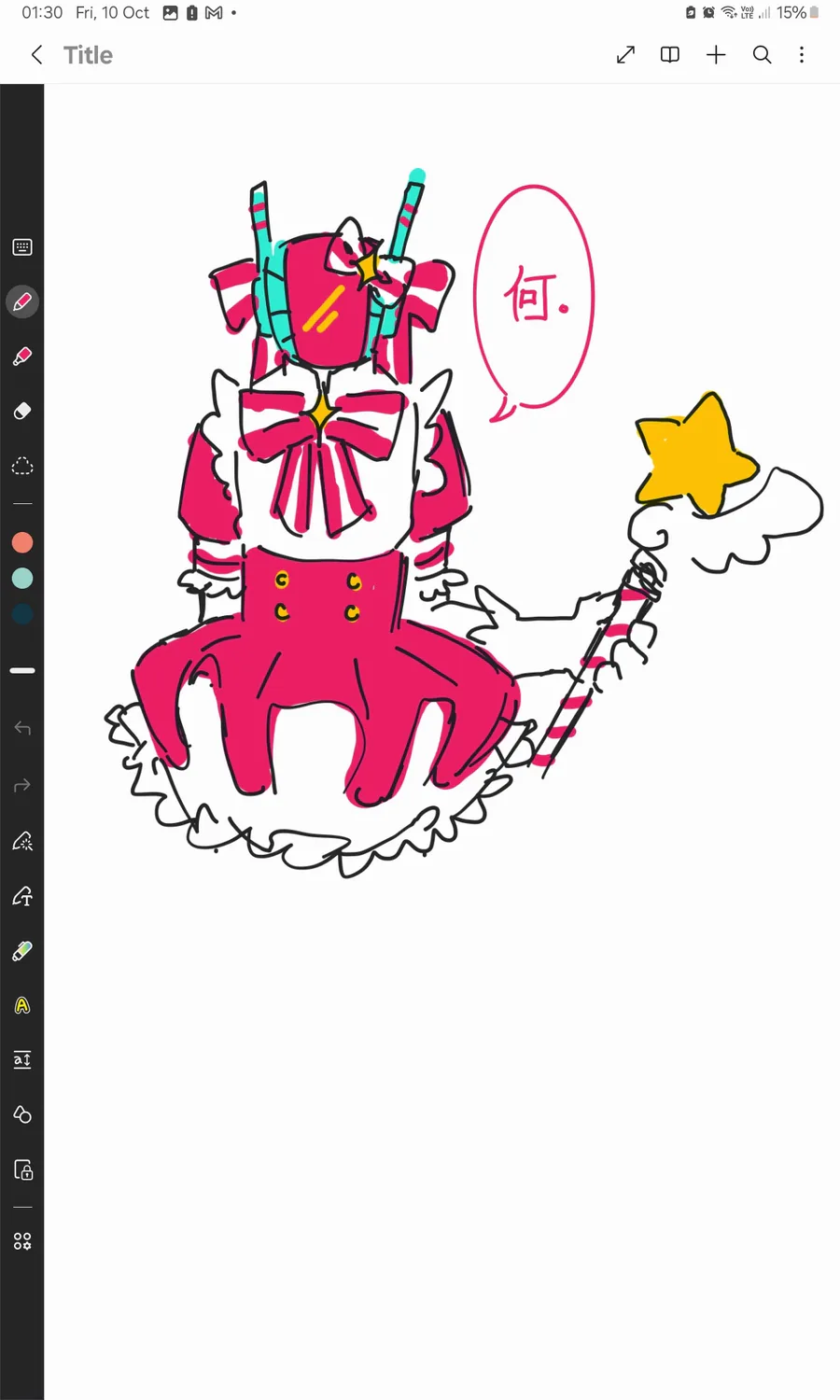Open the add (plus) menu
Viewport: 840px width, 1400px height.
point(716,55)
